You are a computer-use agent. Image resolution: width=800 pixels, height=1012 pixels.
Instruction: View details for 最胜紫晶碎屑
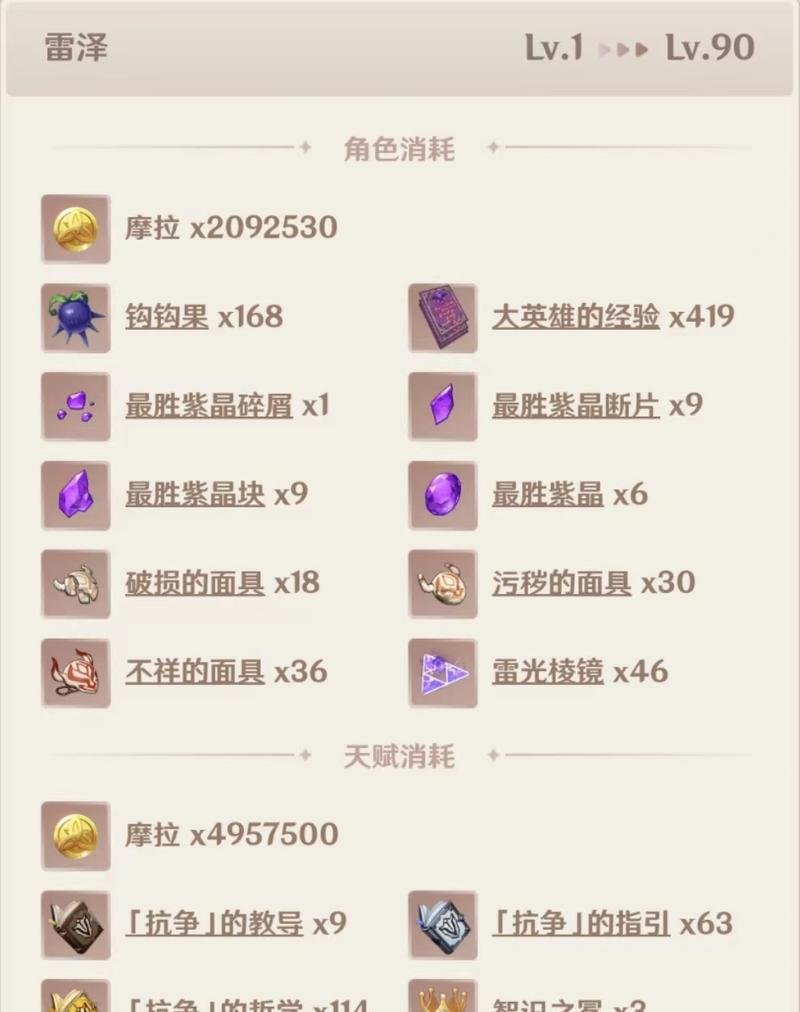pos(208,406)
